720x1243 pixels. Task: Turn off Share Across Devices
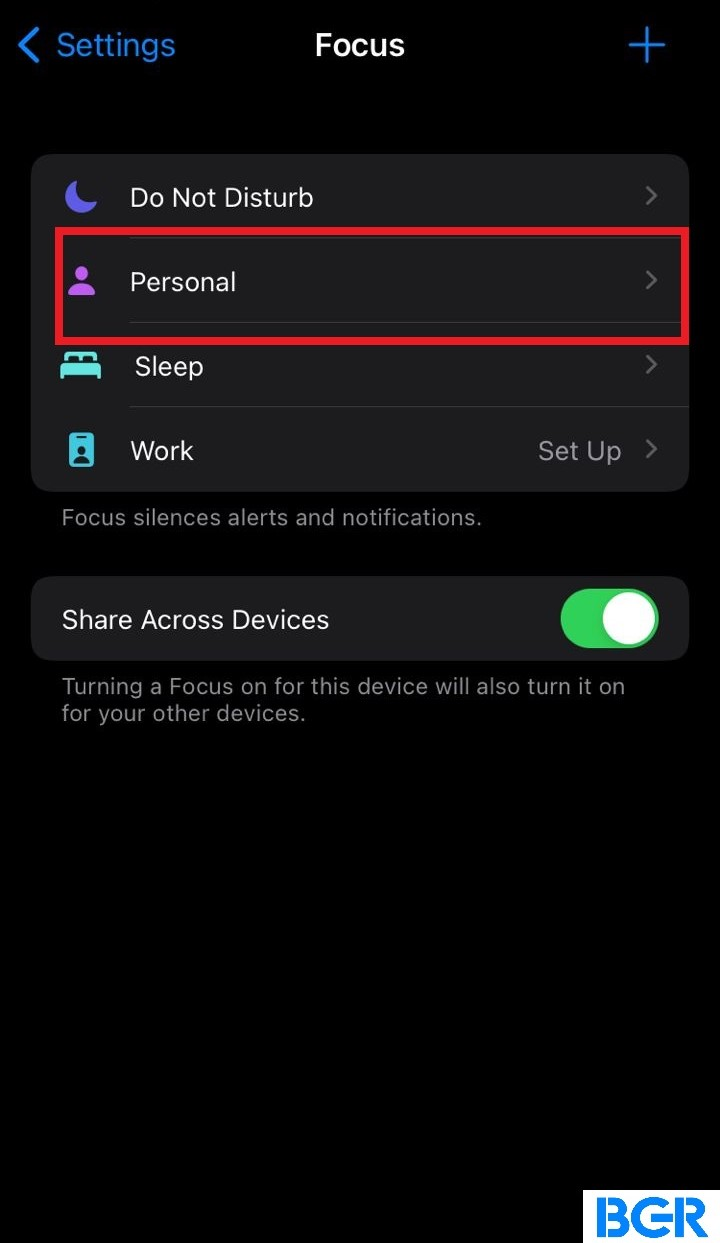pos(609,619)
